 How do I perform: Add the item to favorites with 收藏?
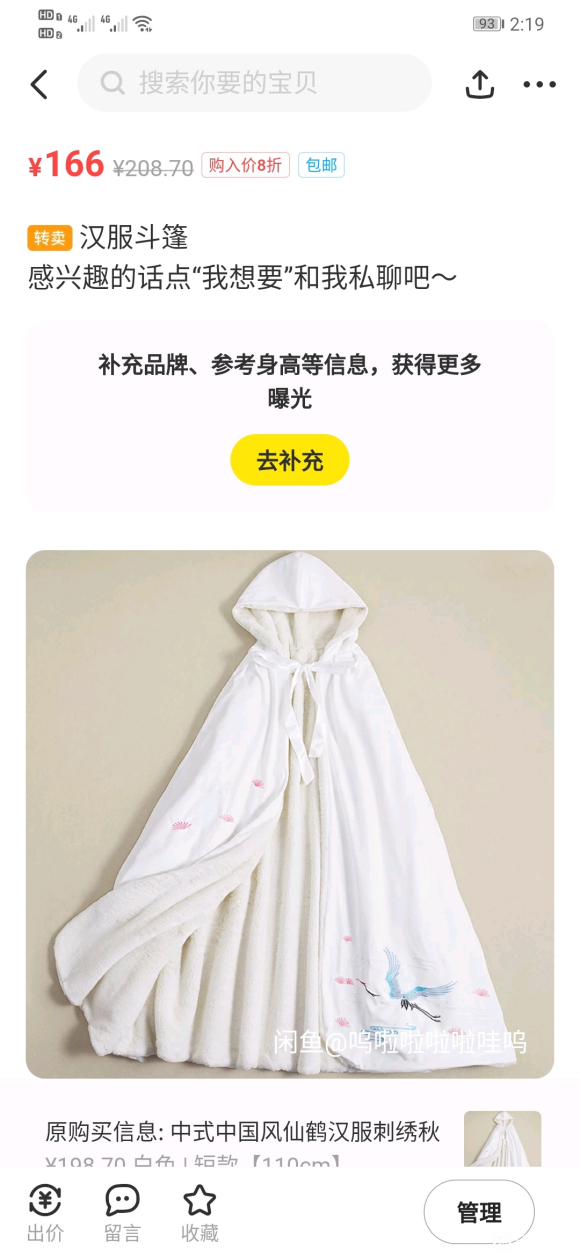199,1213
